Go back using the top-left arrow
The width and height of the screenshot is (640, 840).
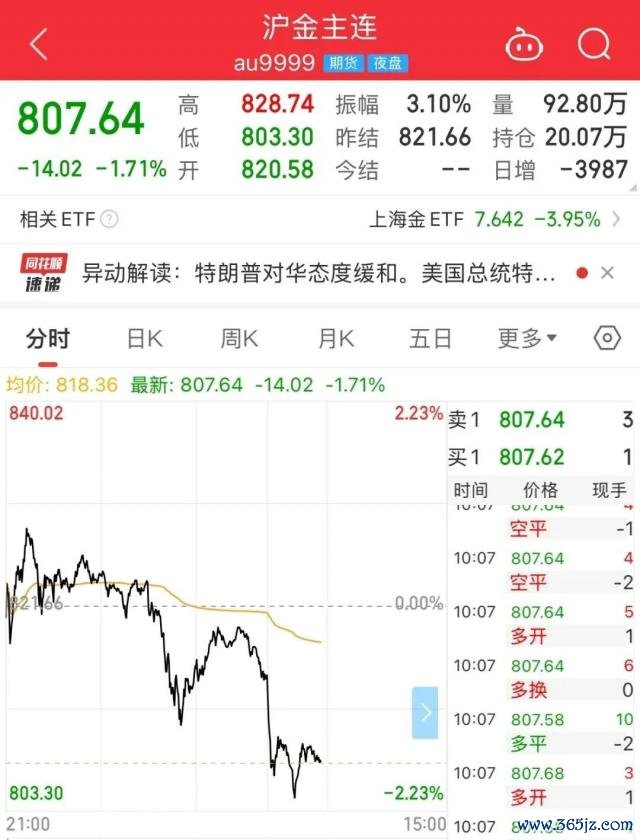click(39, 44)
